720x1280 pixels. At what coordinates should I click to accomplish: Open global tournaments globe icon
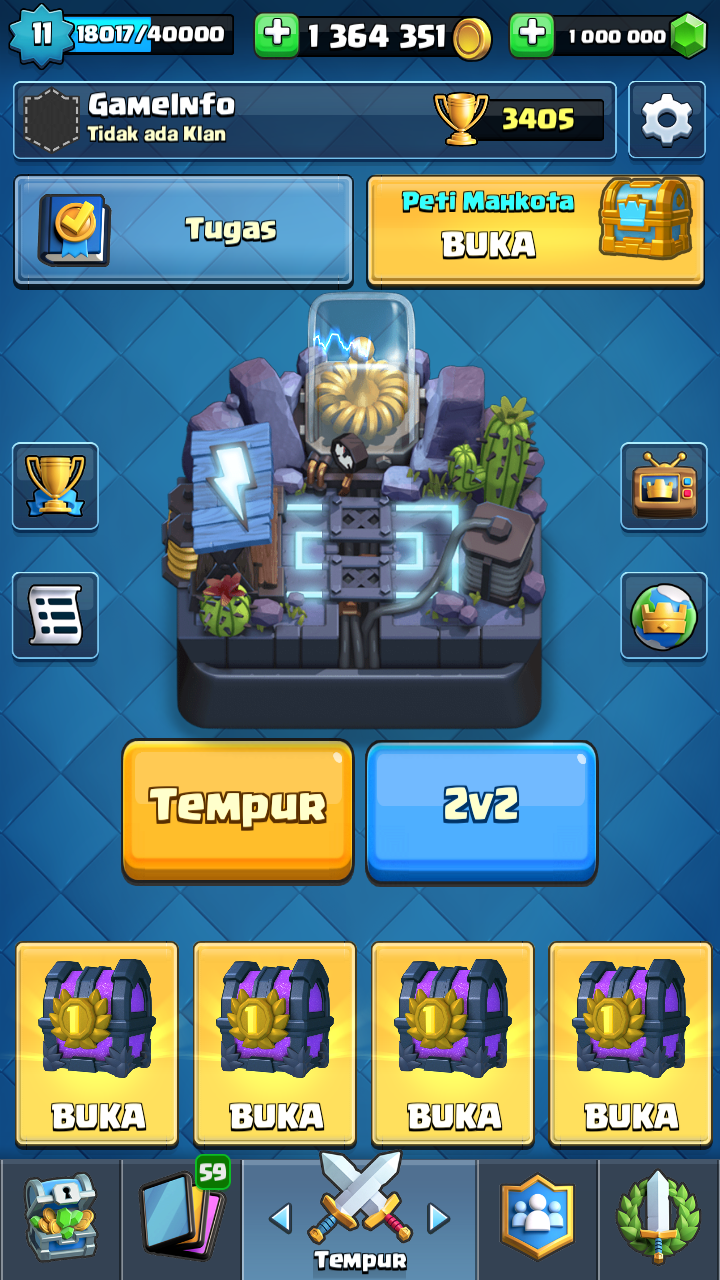(664, 615)
